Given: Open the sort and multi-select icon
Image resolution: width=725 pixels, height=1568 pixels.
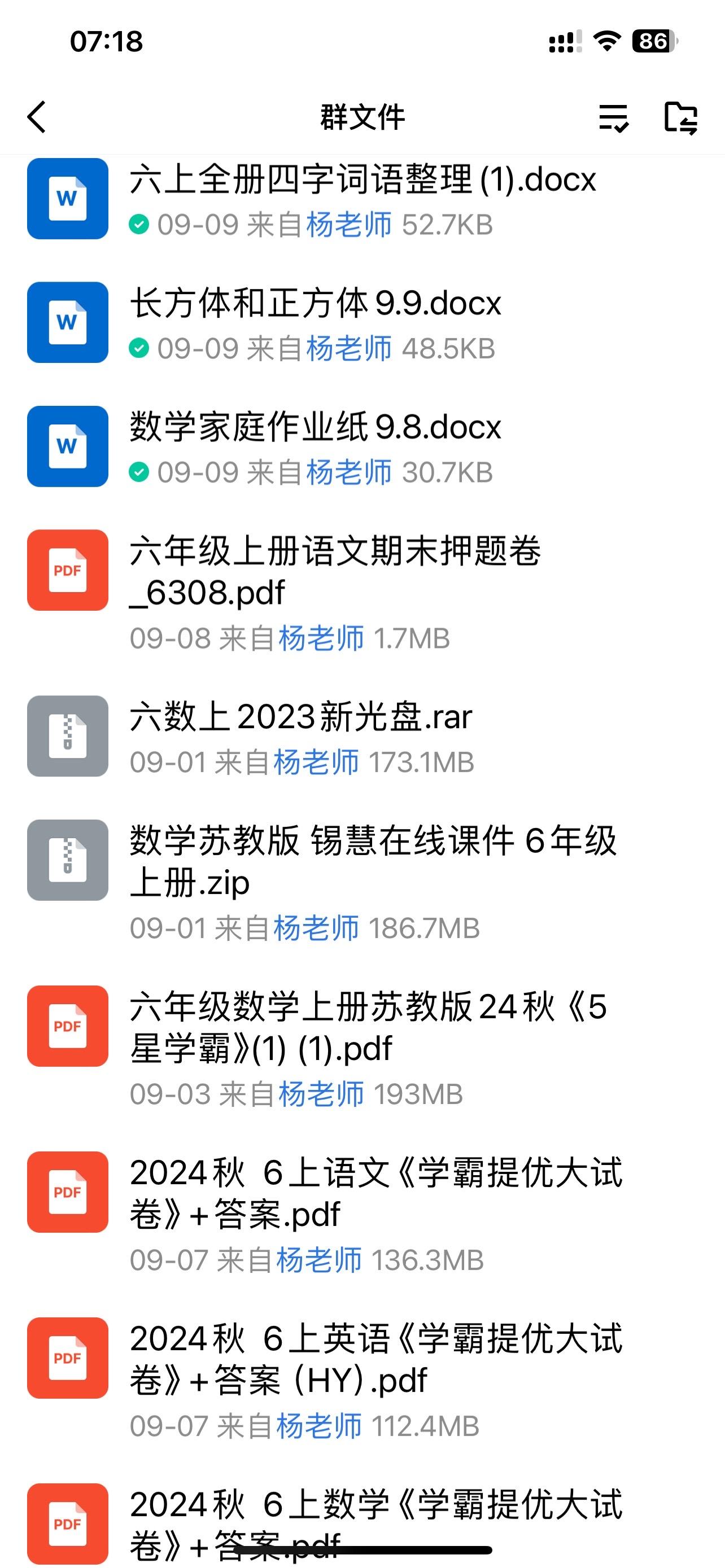Looking at the screenshot, I should click(614, 117).
